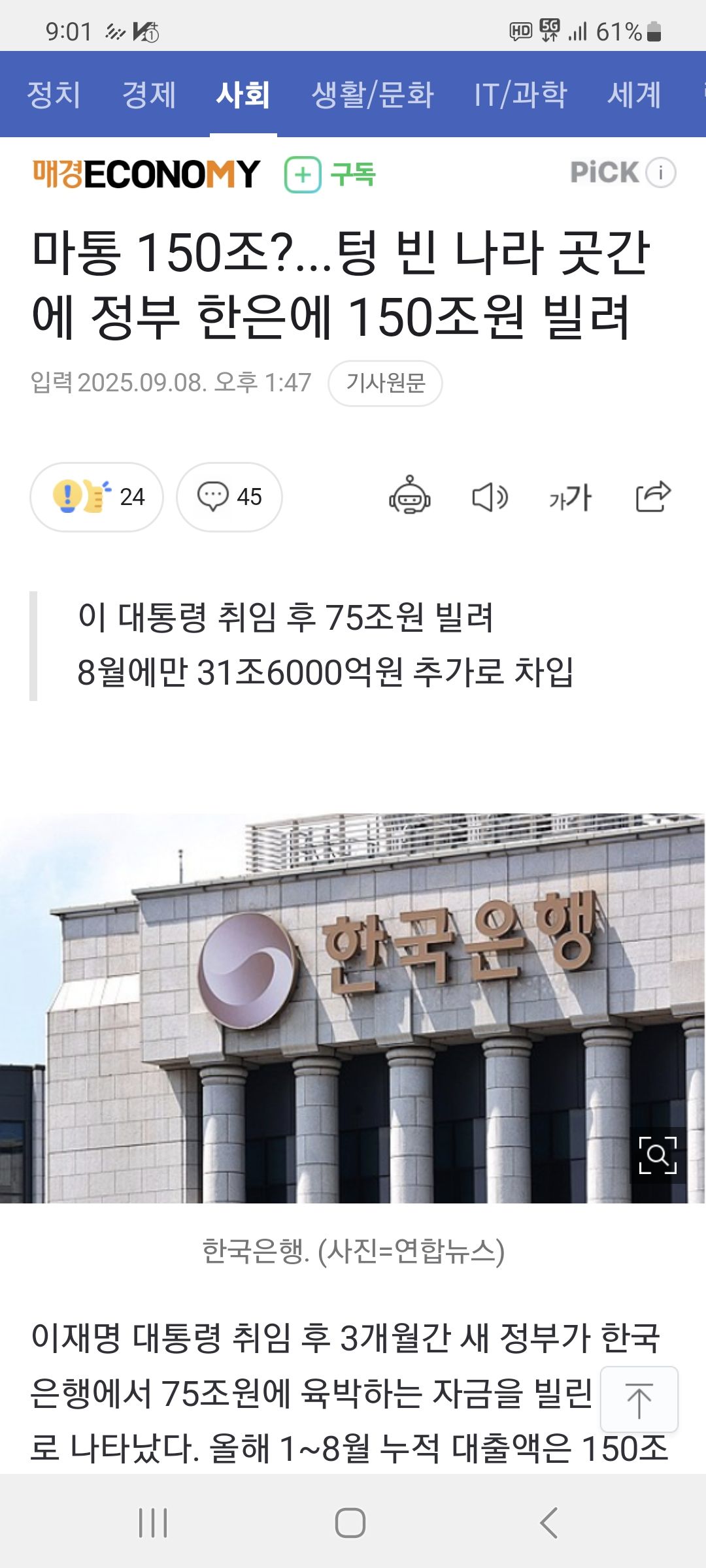Image resolution: width=706 pixels, height=1568 pixels.
Task: Enlarge the 한국은행 photo with magnifier icon
Action: [658, 1155]
